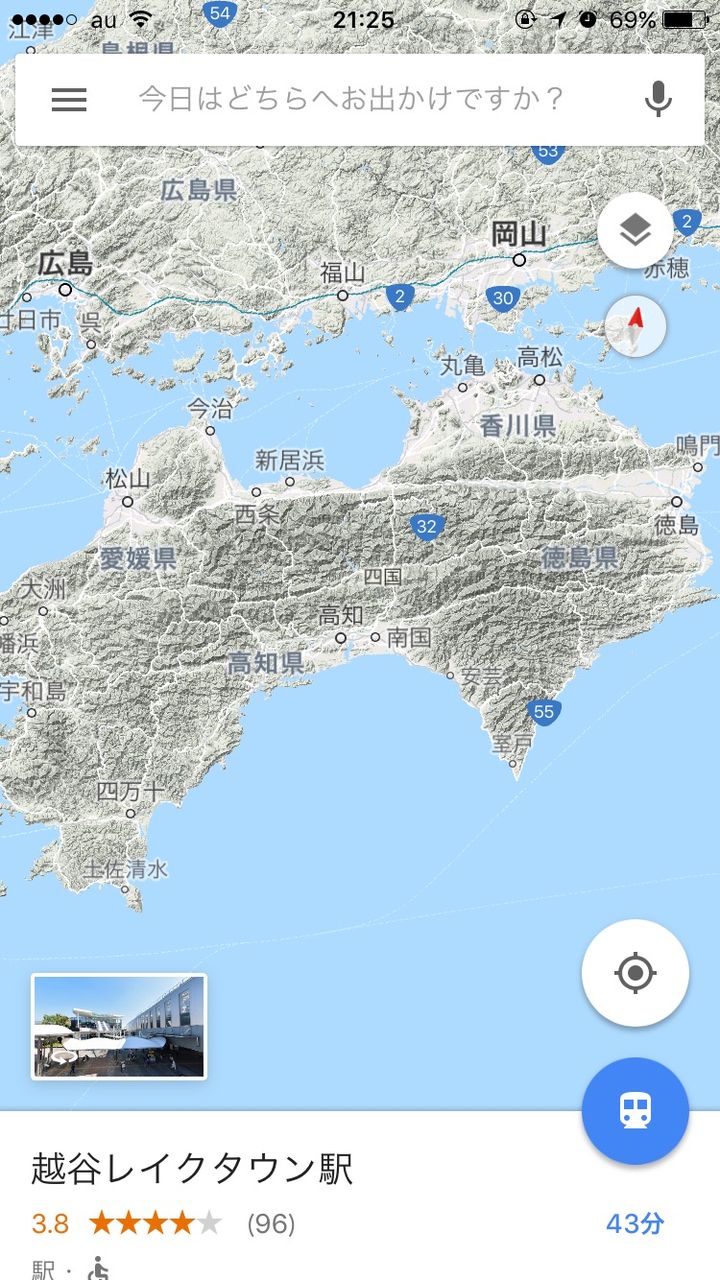Open the station street view photo

119,1026
